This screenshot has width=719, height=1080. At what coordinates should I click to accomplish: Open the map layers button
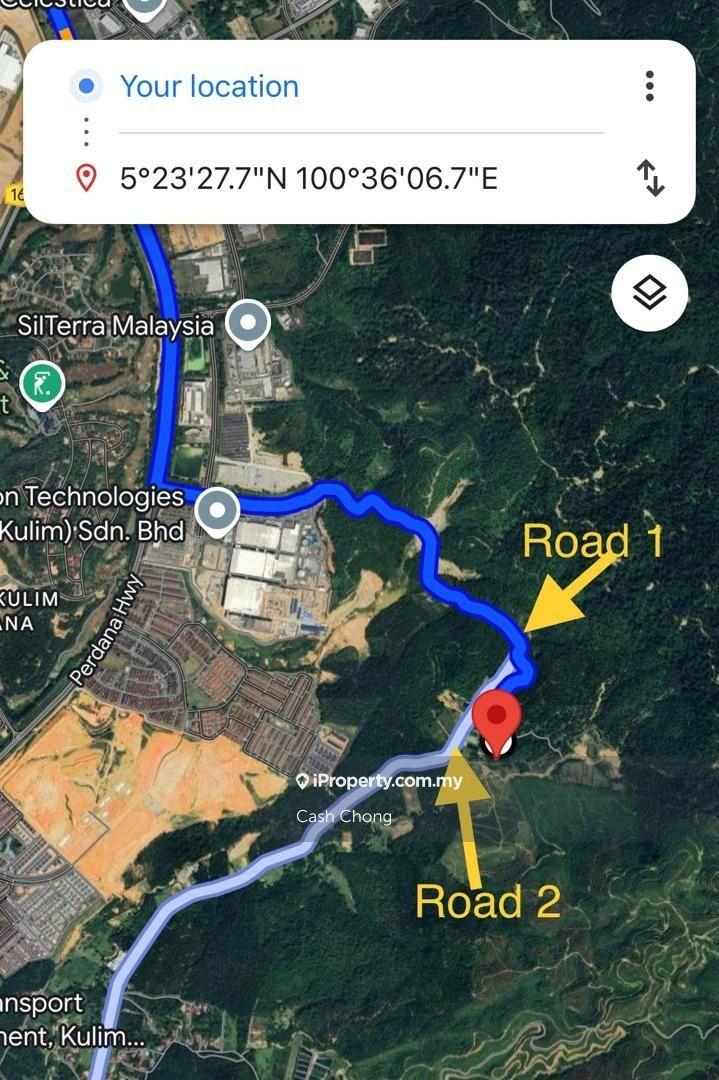coord(650,293)
